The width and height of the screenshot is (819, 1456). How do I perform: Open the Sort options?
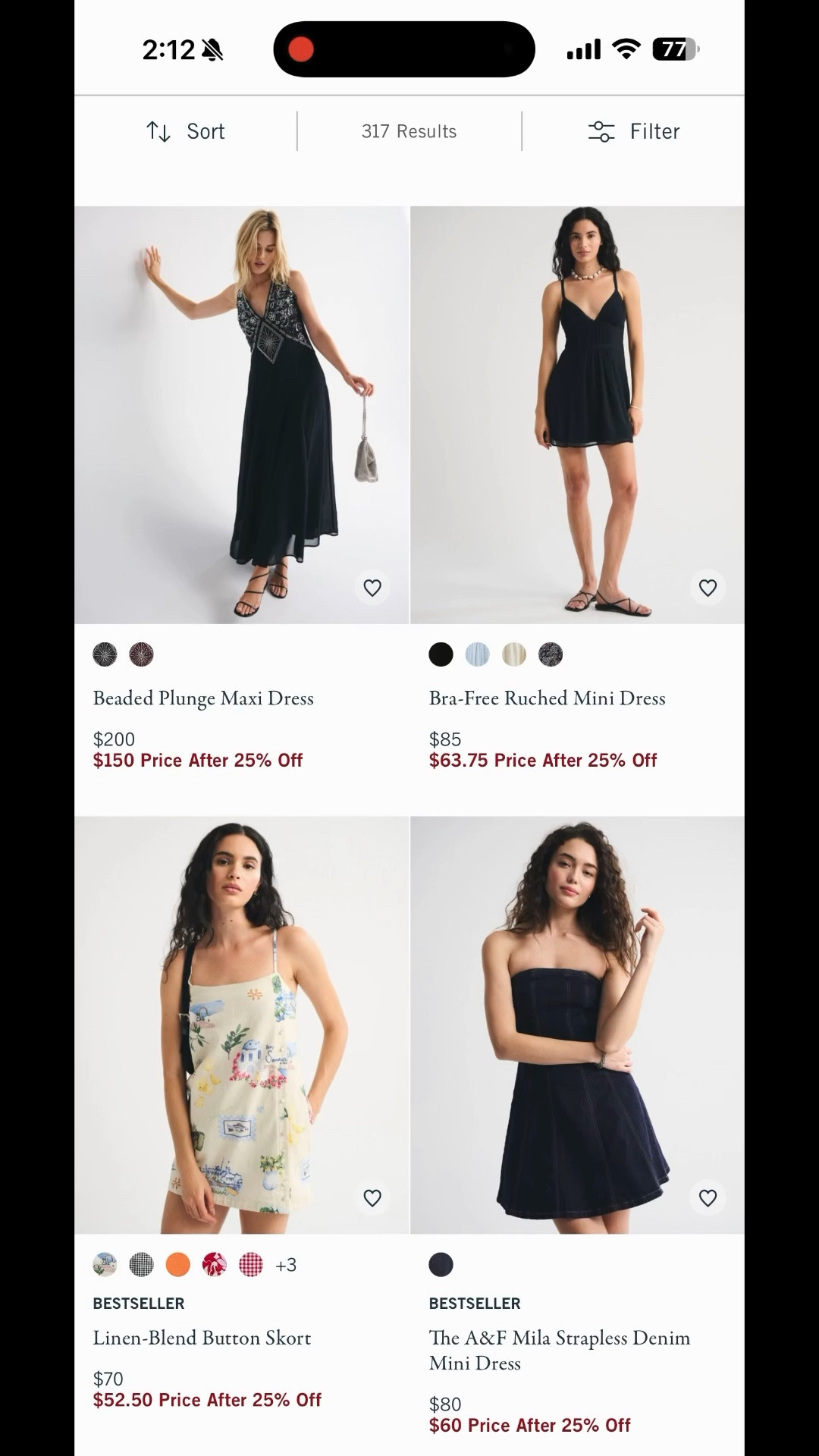click(186, 131)
